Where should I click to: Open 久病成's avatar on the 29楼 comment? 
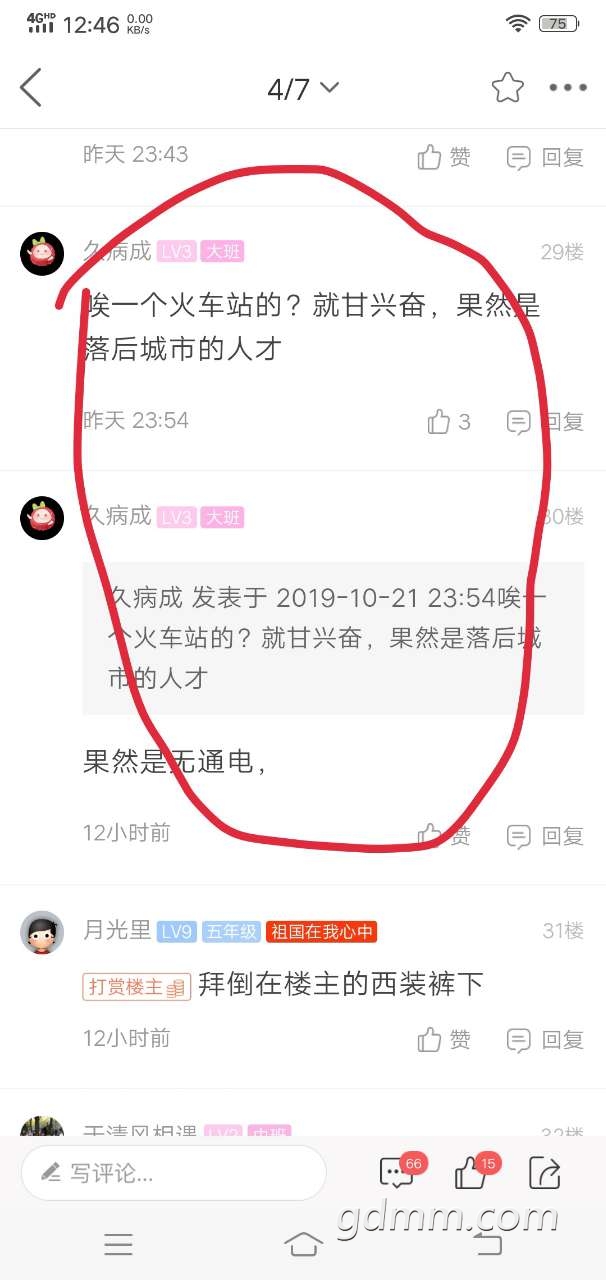tap(42, 253)
